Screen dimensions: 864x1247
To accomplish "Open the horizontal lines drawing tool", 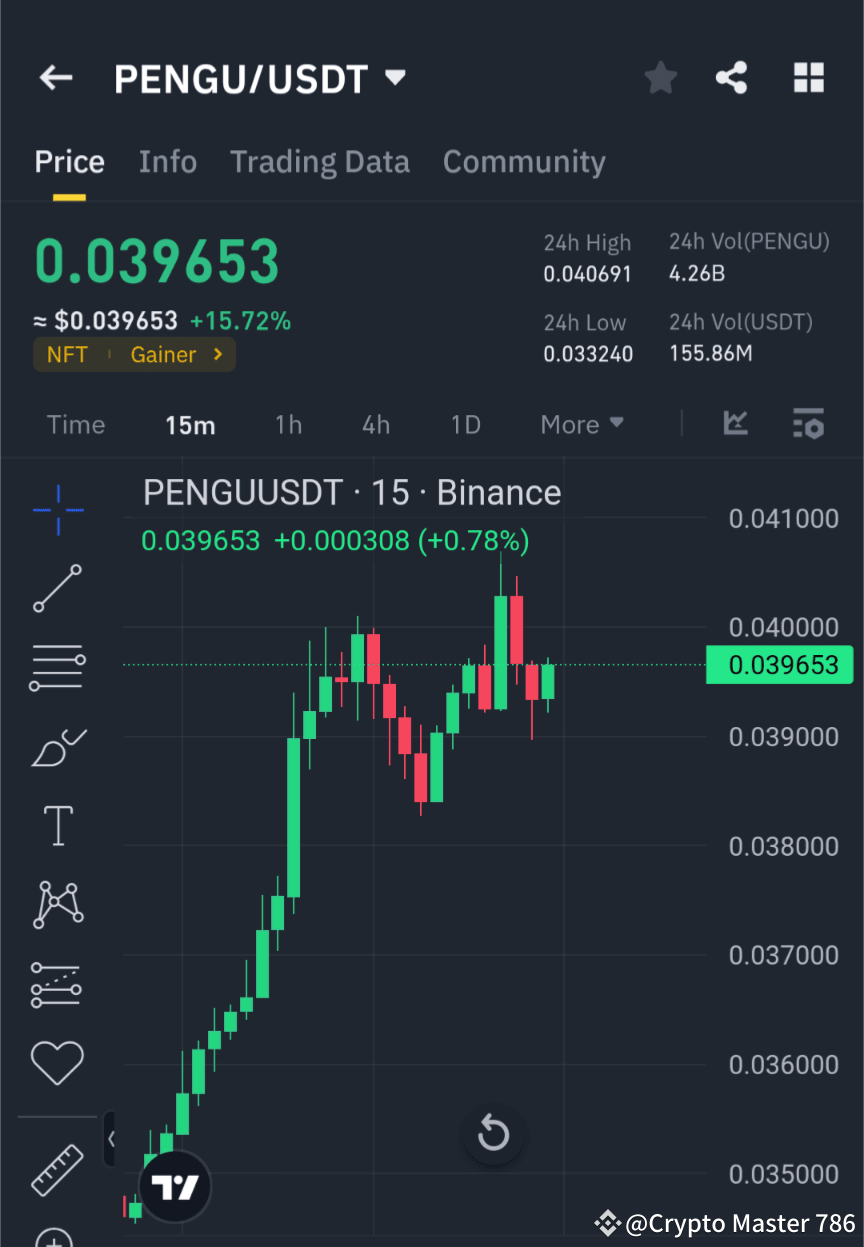I will click(x=57, y=668).
